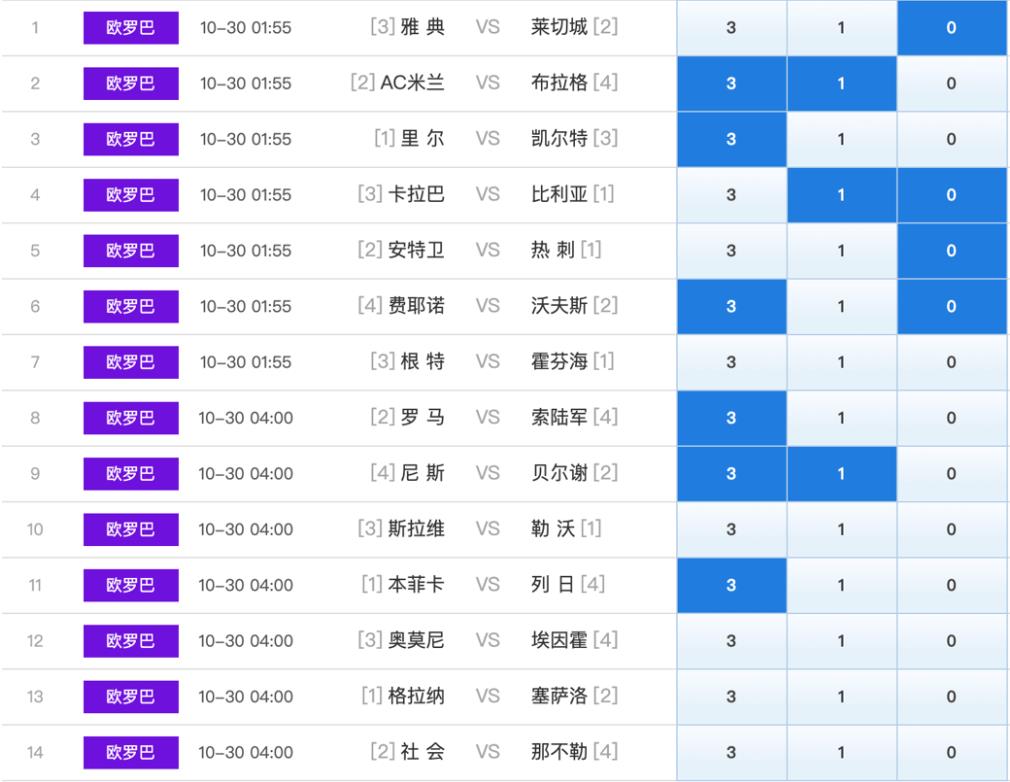Deselect 3 for 本菲卡 vs 列日
Image resolution: width=1010 pixels, height=782 pixels.
[x=731, y=585]
